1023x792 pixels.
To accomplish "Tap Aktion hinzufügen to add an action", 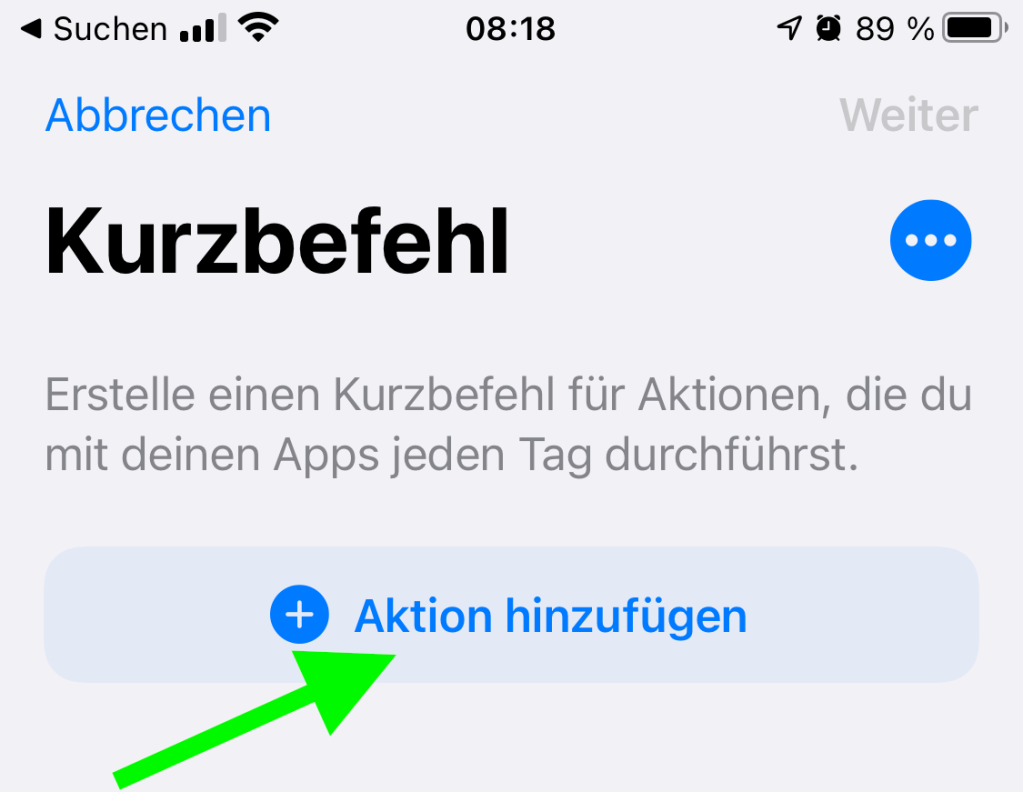I will tap(510, 615).
